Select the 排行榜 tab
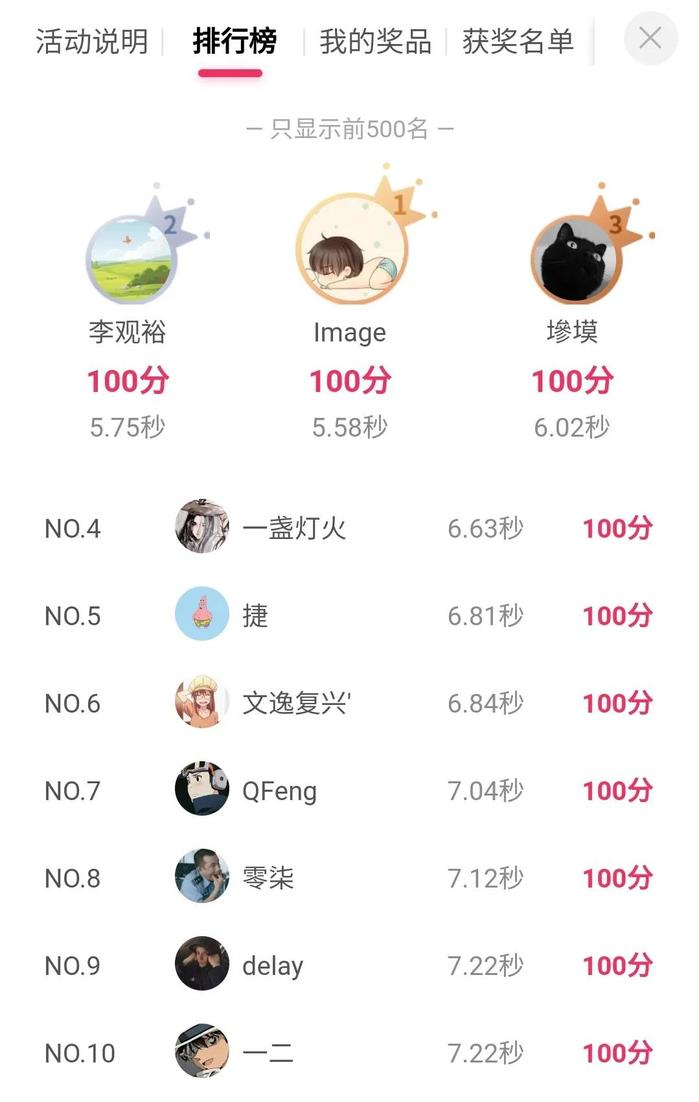Viewport: 699px width, 1102px height. (234, 41)
